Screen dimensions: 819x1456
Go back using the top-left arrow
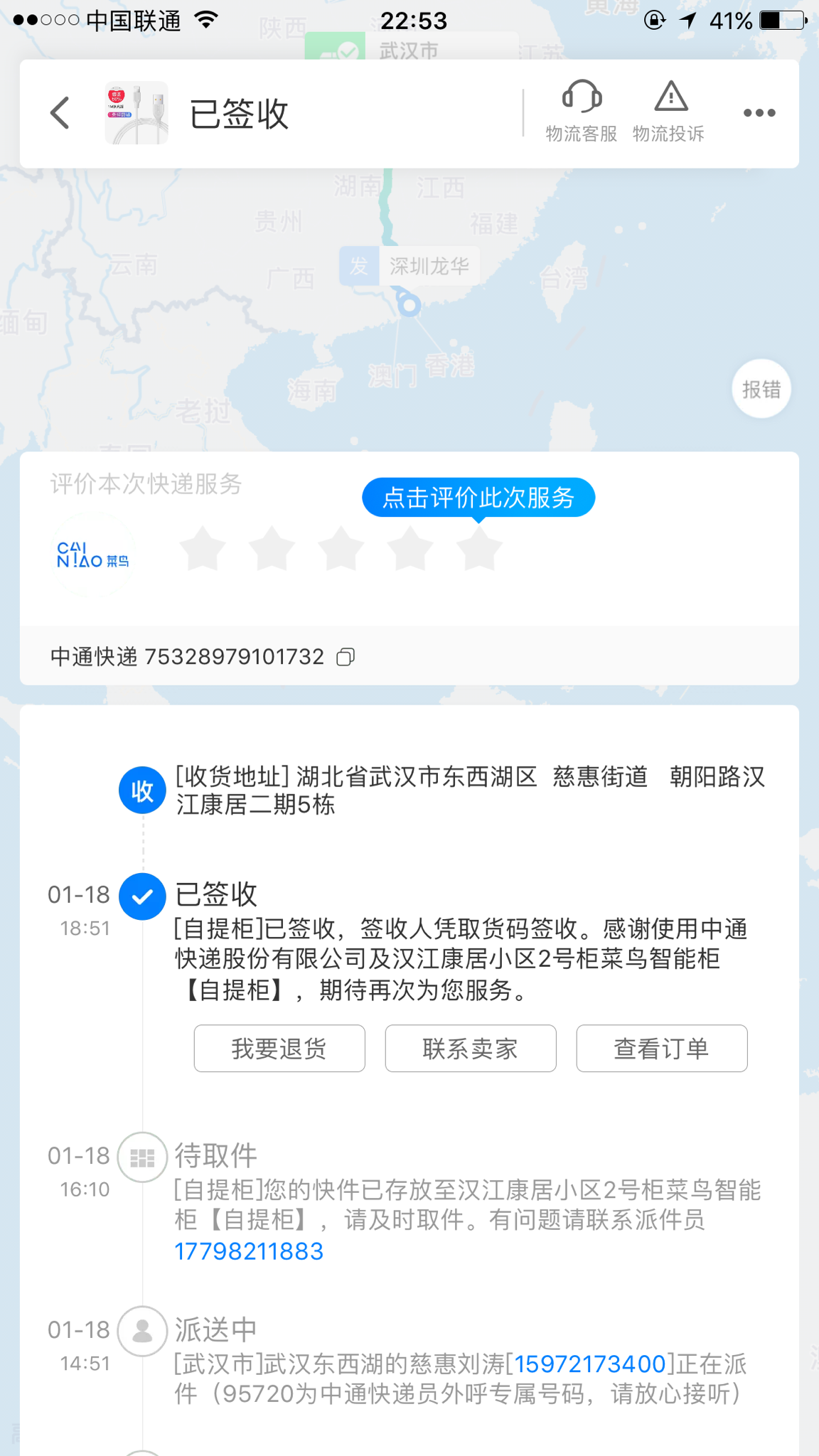click(x=60, y=113)
